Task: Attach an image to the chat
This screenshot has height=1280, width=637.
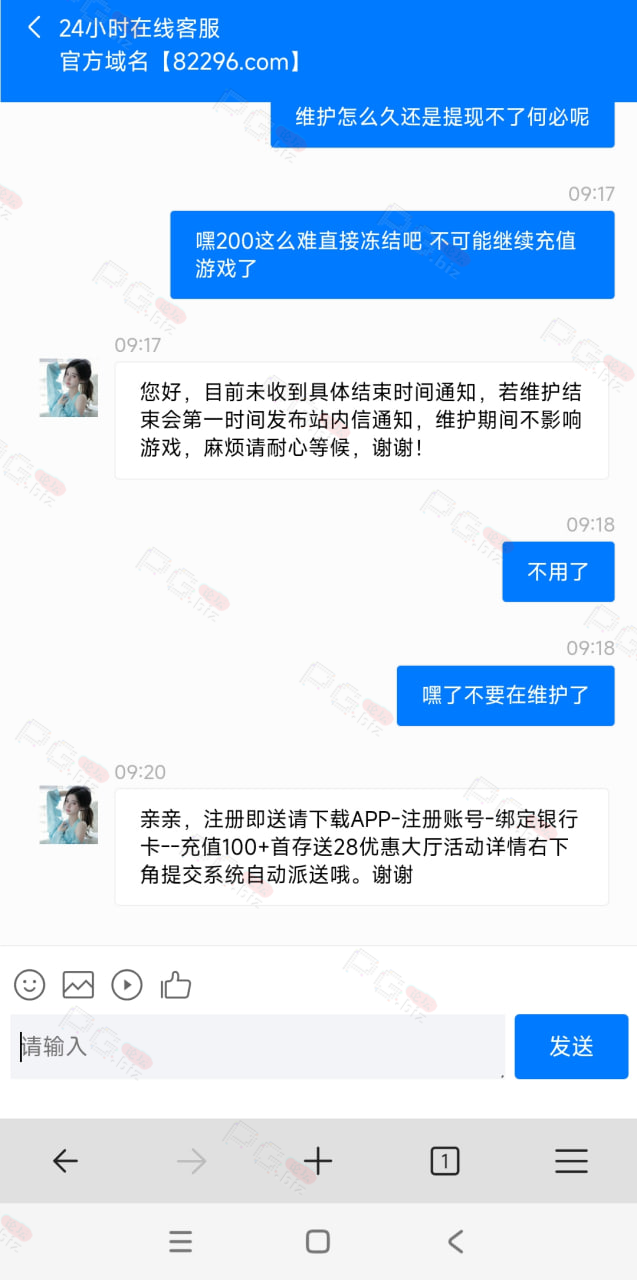Action: (78, 985)
